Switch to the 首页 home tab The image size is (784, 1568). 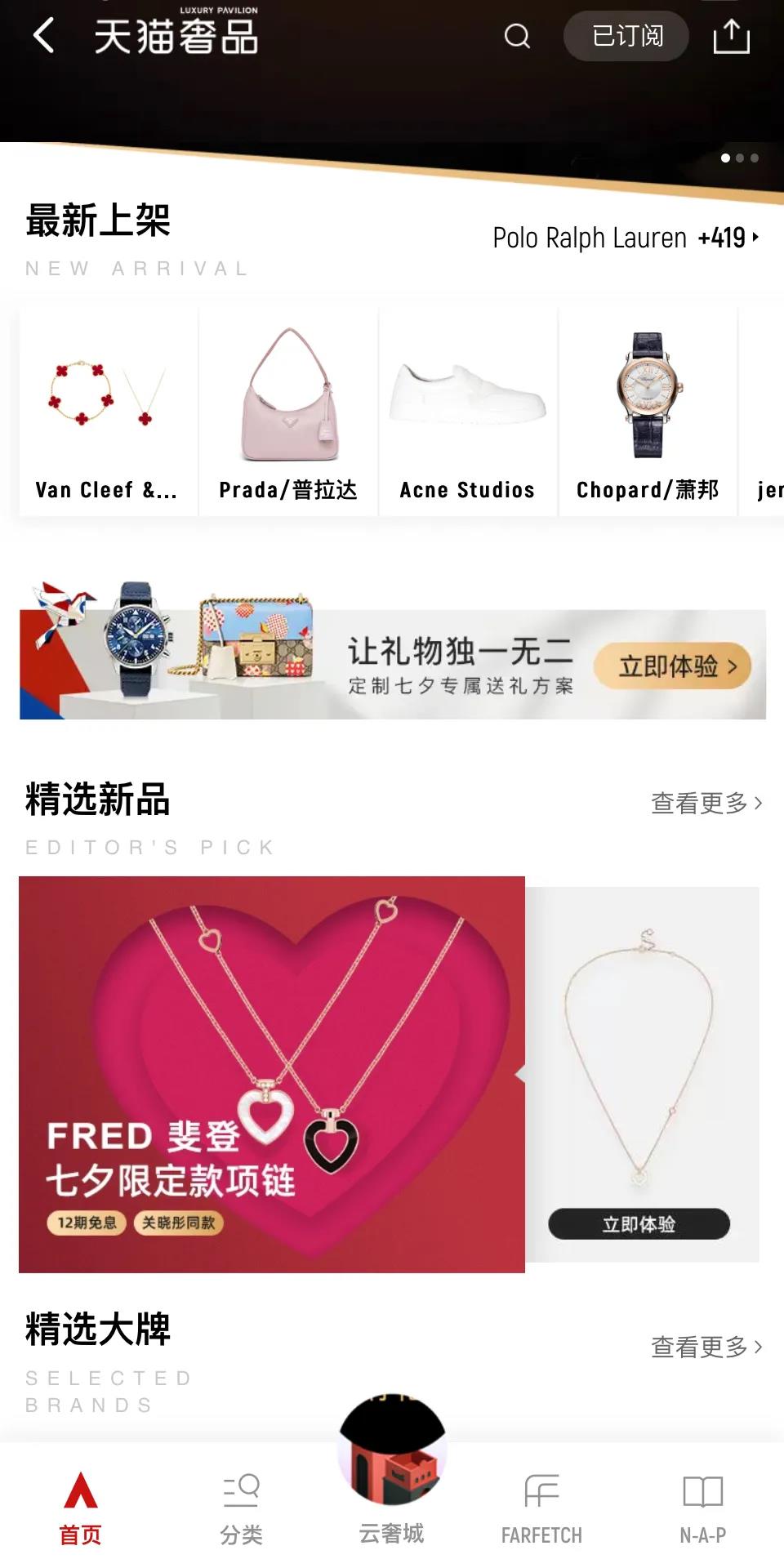[x=80, y=1510]
